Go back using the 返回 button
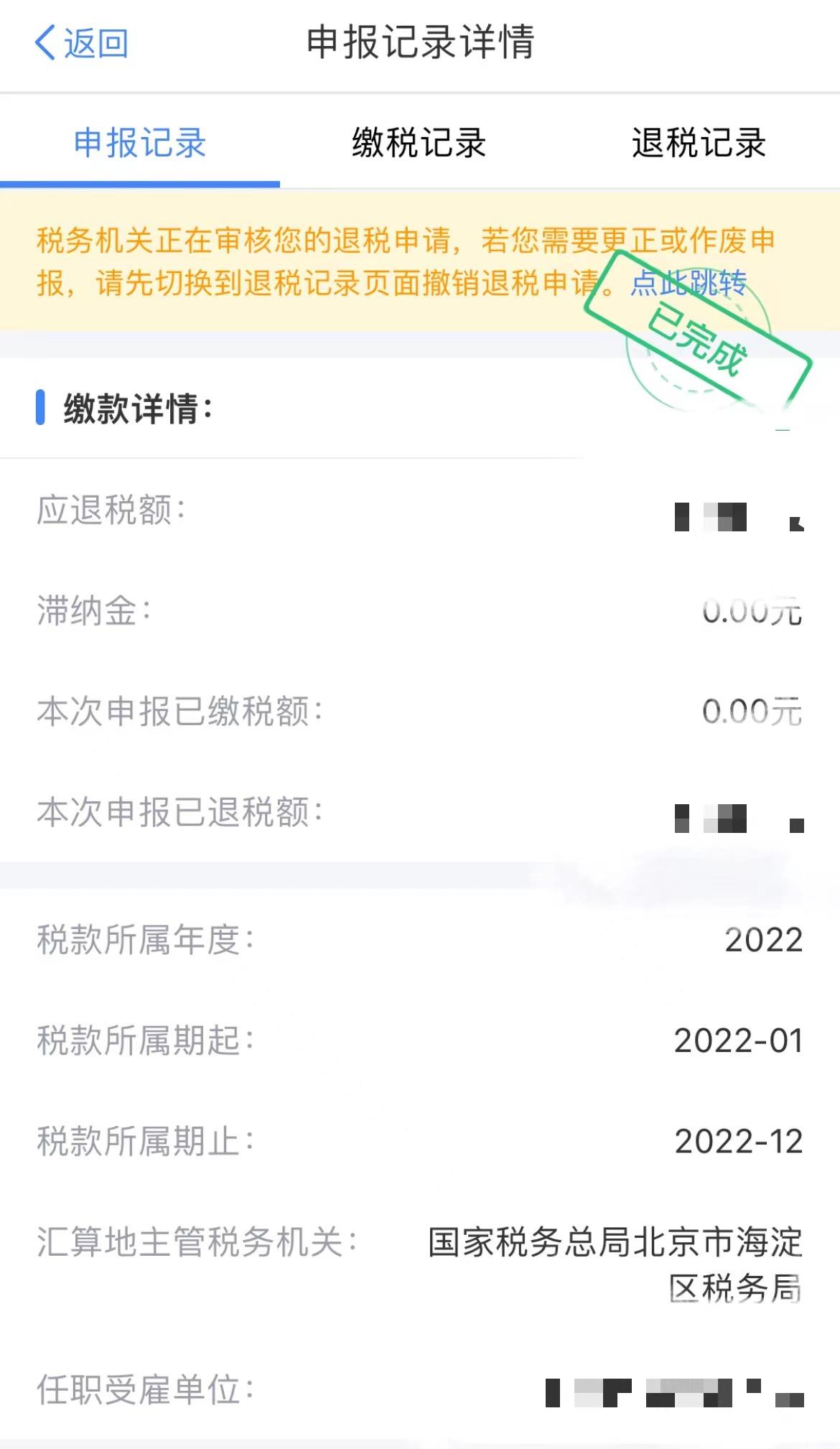This screenshot has height=1449, width=840. tap(82, 43)
